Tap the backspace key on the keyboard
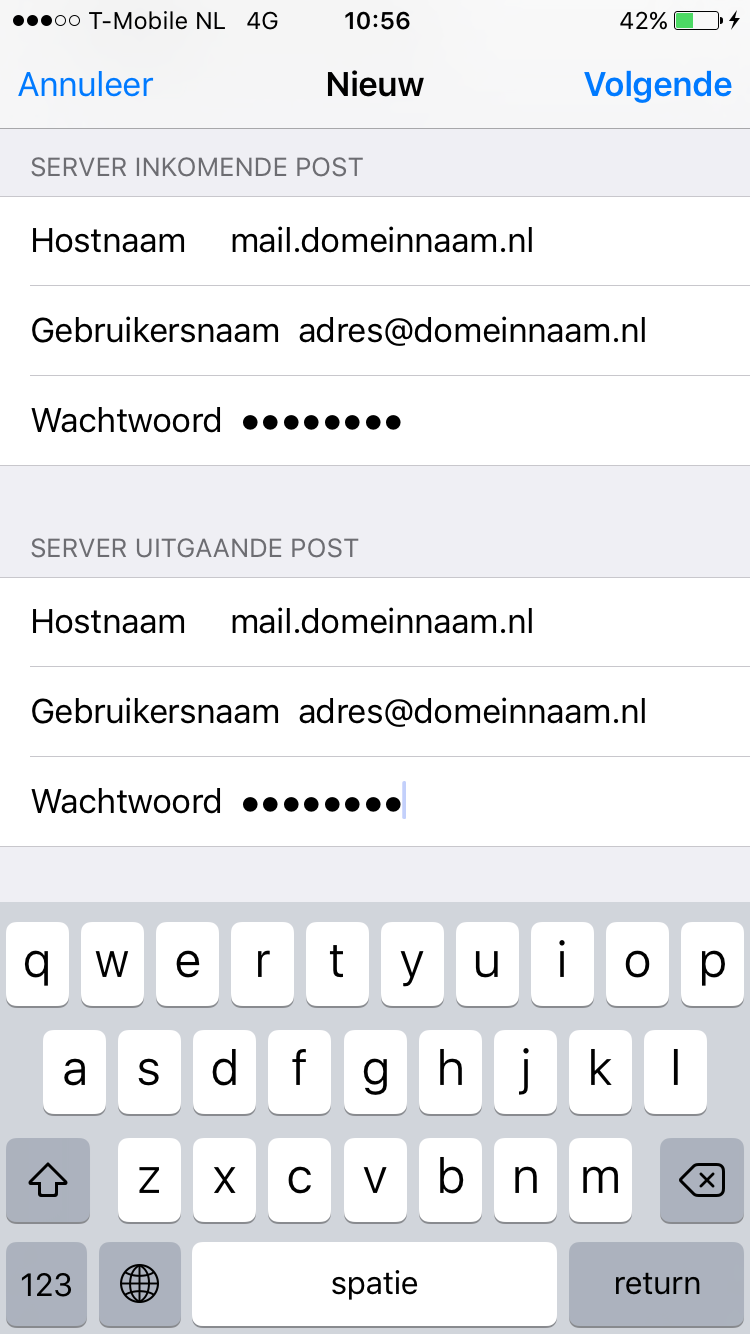The image size is (750, 1334). pos(702,1181)
